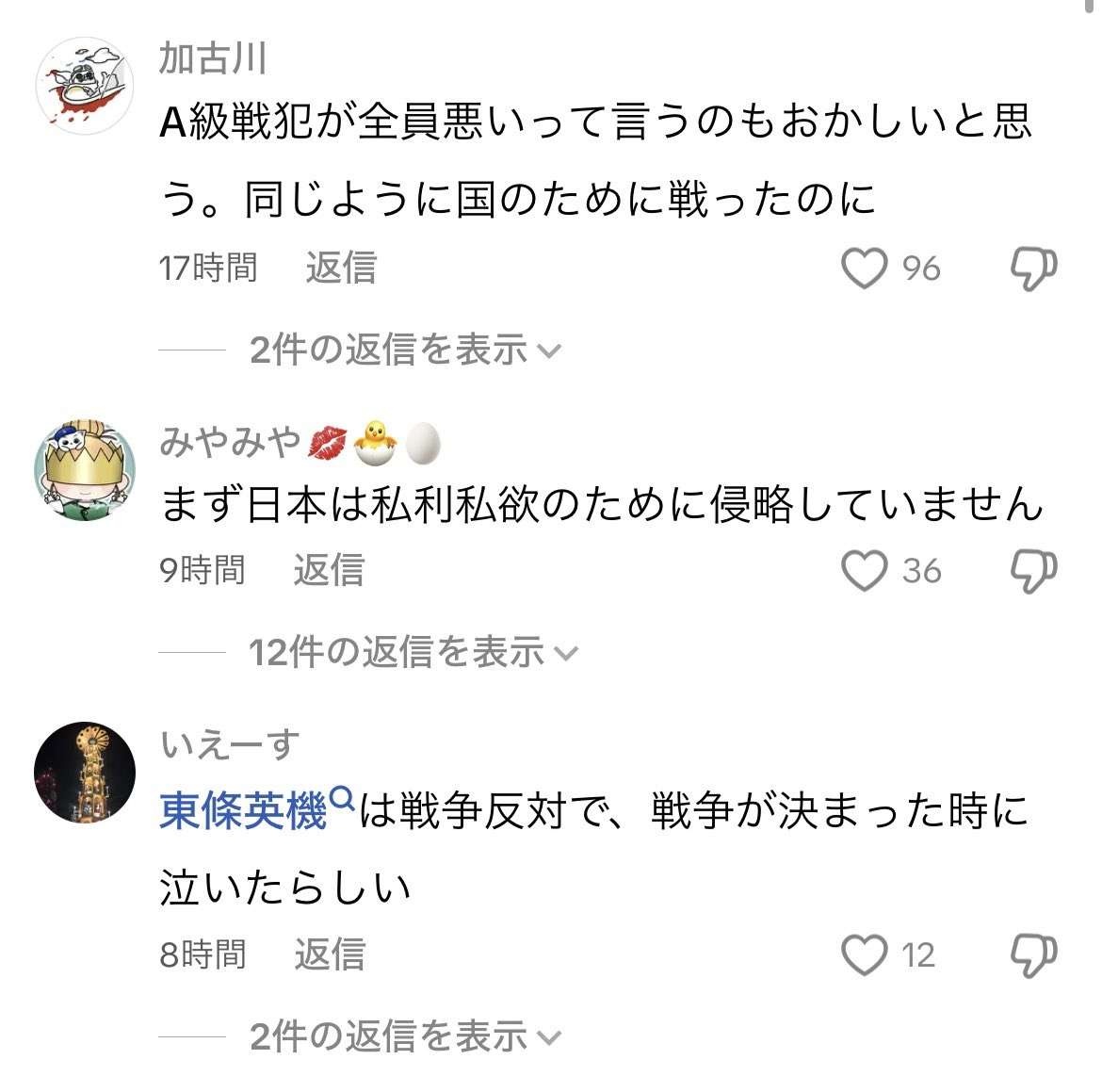This screenshot has height=1092, width=1102.
Task: Reply to 加古川's comment
Action: pyautogui.click(x=341, y=269)
